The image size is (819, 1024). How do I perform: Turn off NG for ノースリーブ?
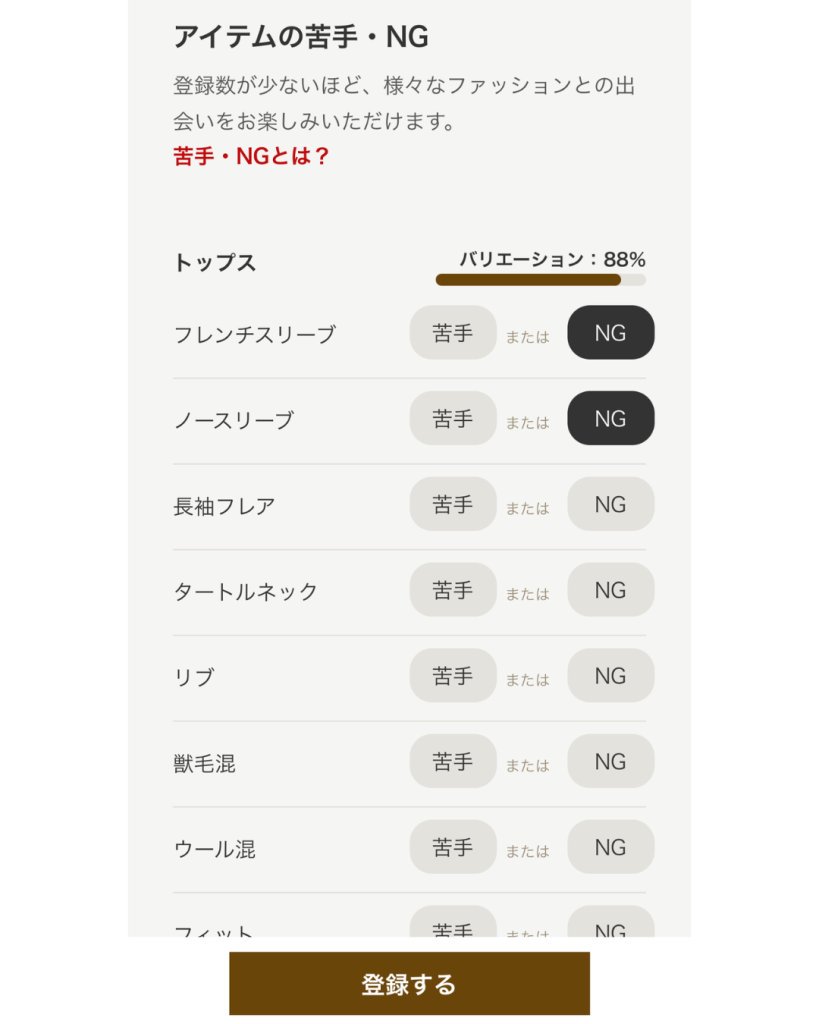click(610, 419)
